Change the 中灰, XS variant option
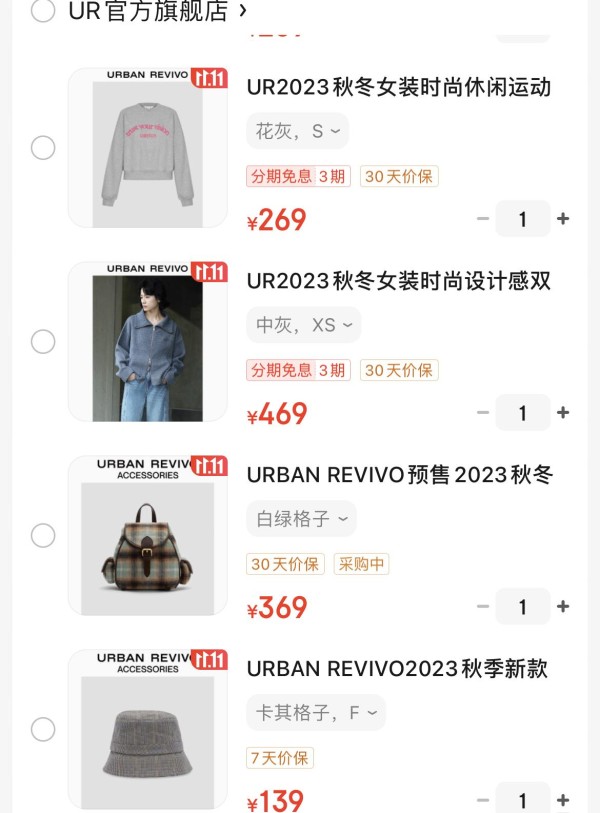The height and width of the screenshot is (813, 600). (303, 325)
